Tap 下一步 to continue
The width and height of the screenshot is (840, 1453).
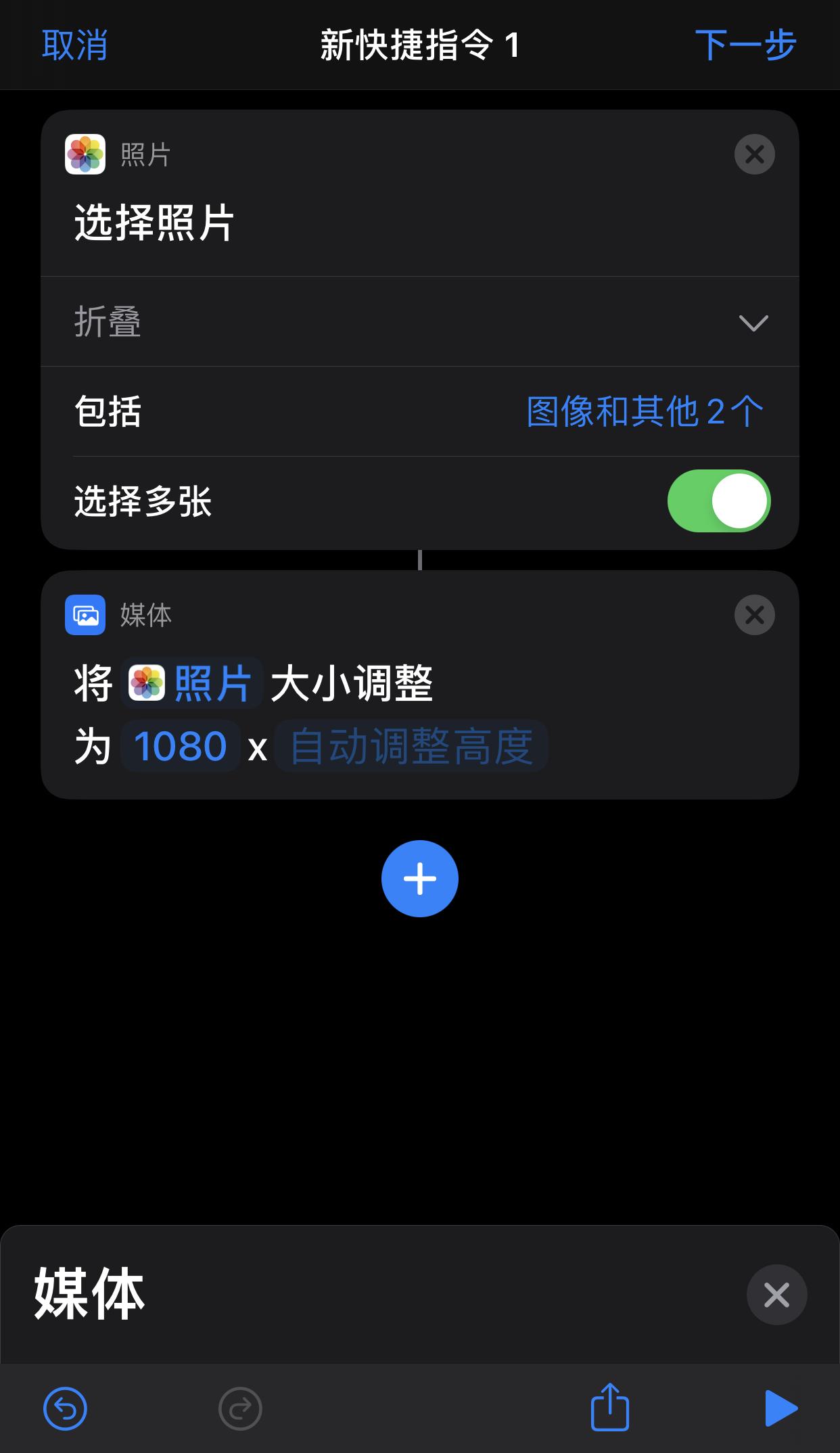[x=745, y=45]
